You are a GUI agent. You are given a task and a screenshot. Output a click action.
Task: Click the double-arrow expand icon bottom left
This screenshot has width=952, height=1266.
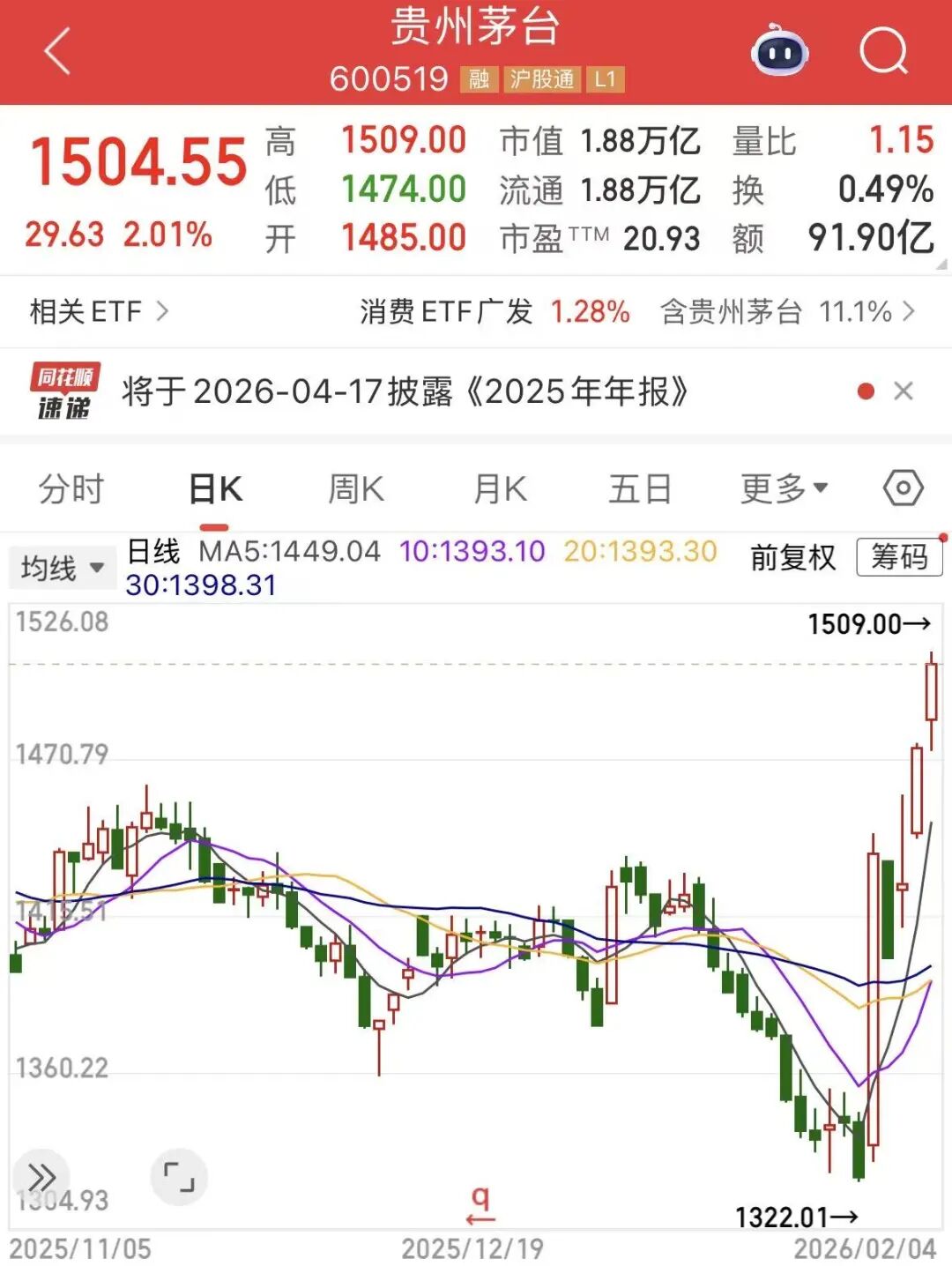tap(41, 1175)
